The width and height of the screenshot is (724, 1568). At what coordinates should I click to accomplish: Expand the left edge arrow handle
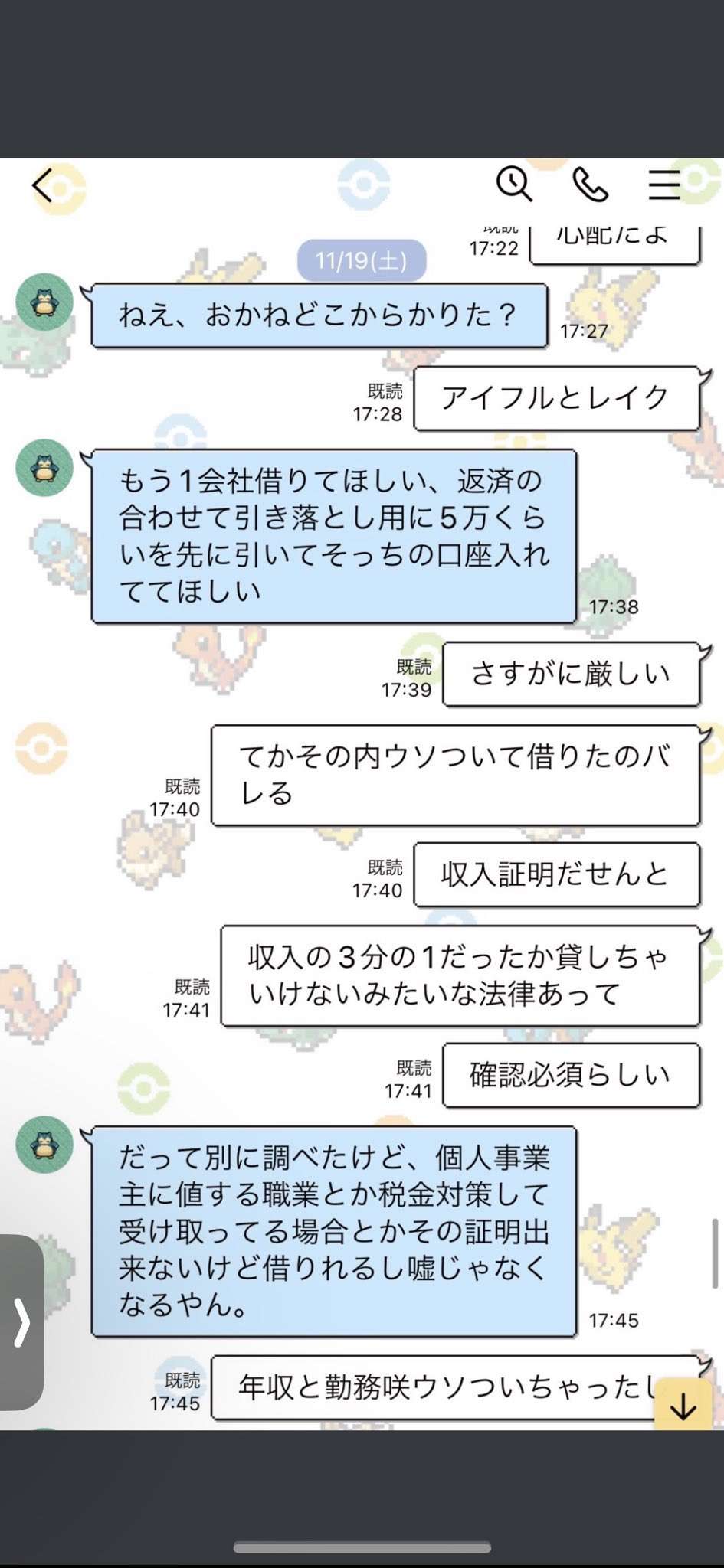pos(21,1321)
